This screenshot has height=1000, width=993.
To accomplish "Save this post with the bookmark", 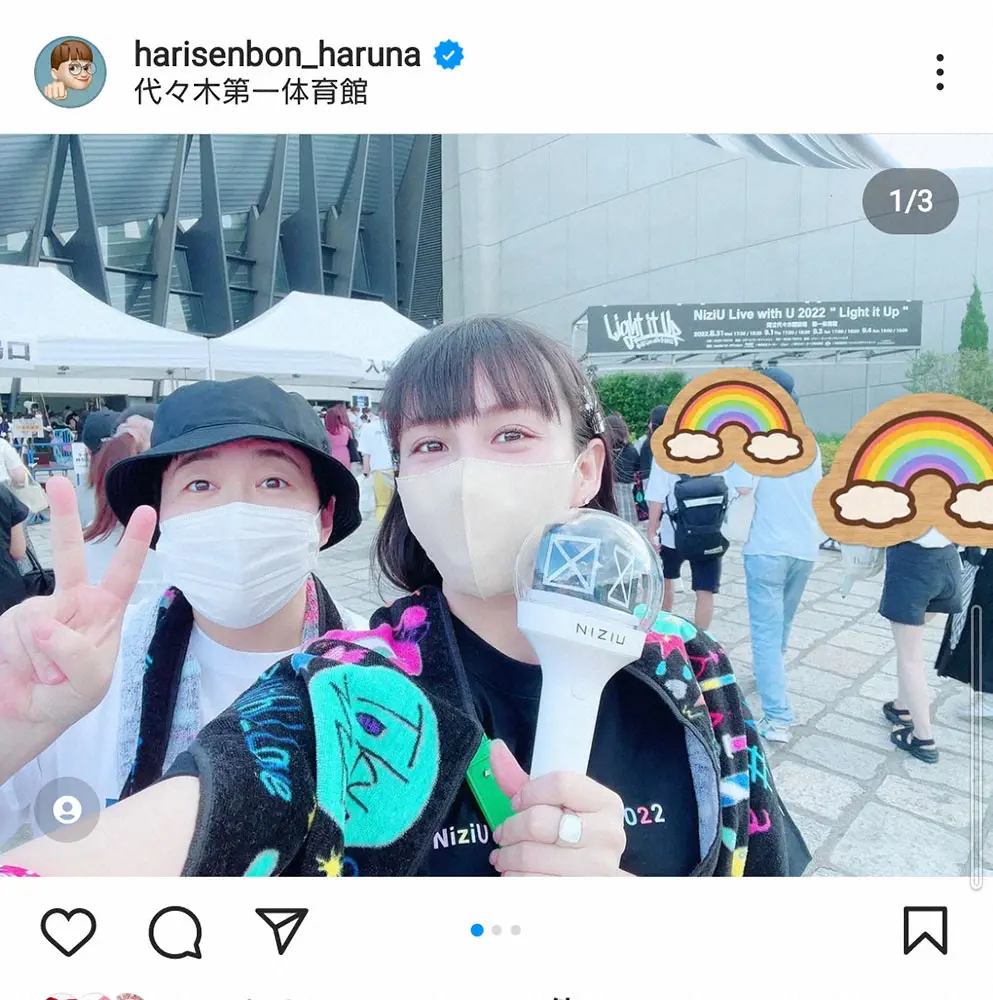I will pyautogui.click(x=925, y=930).
